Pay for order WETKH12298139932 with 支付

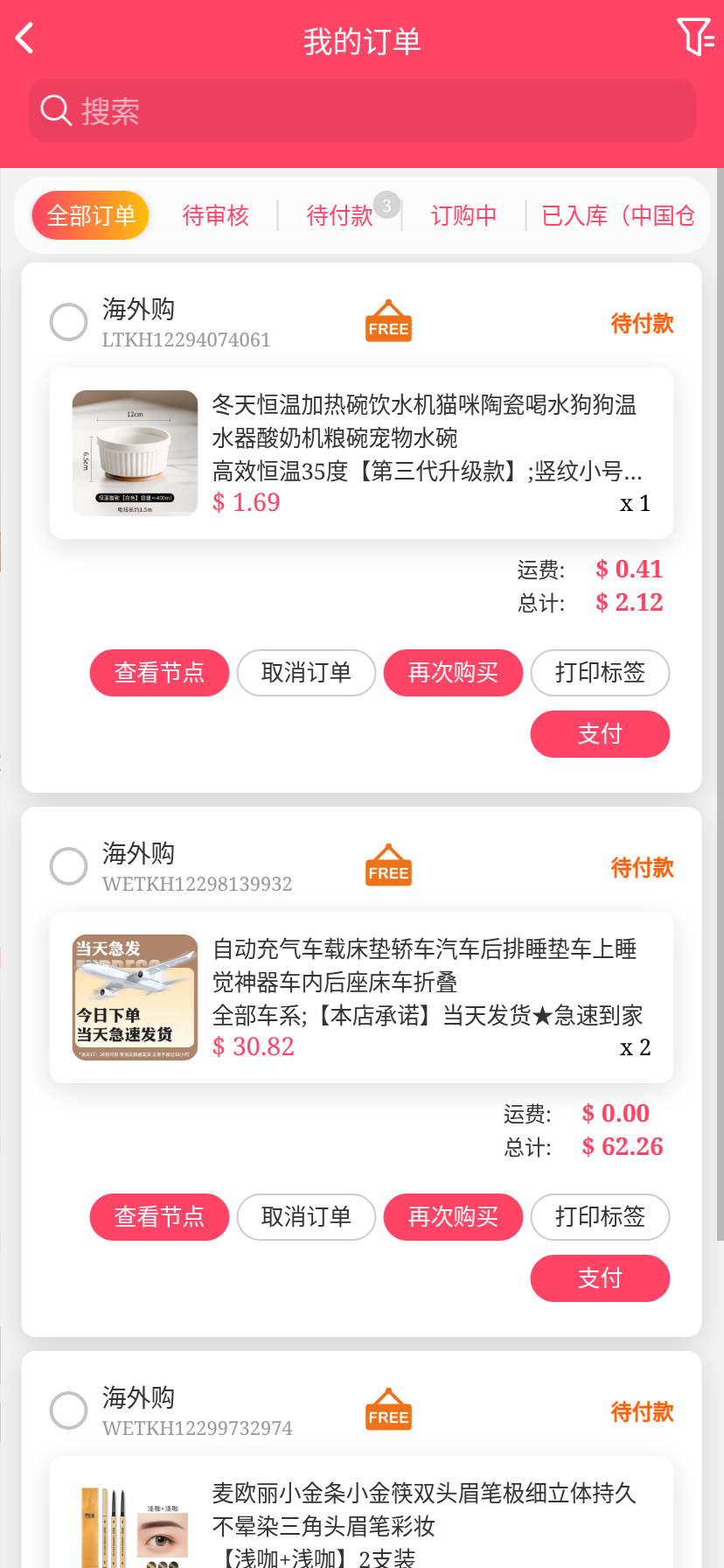tap(600, 1278)
